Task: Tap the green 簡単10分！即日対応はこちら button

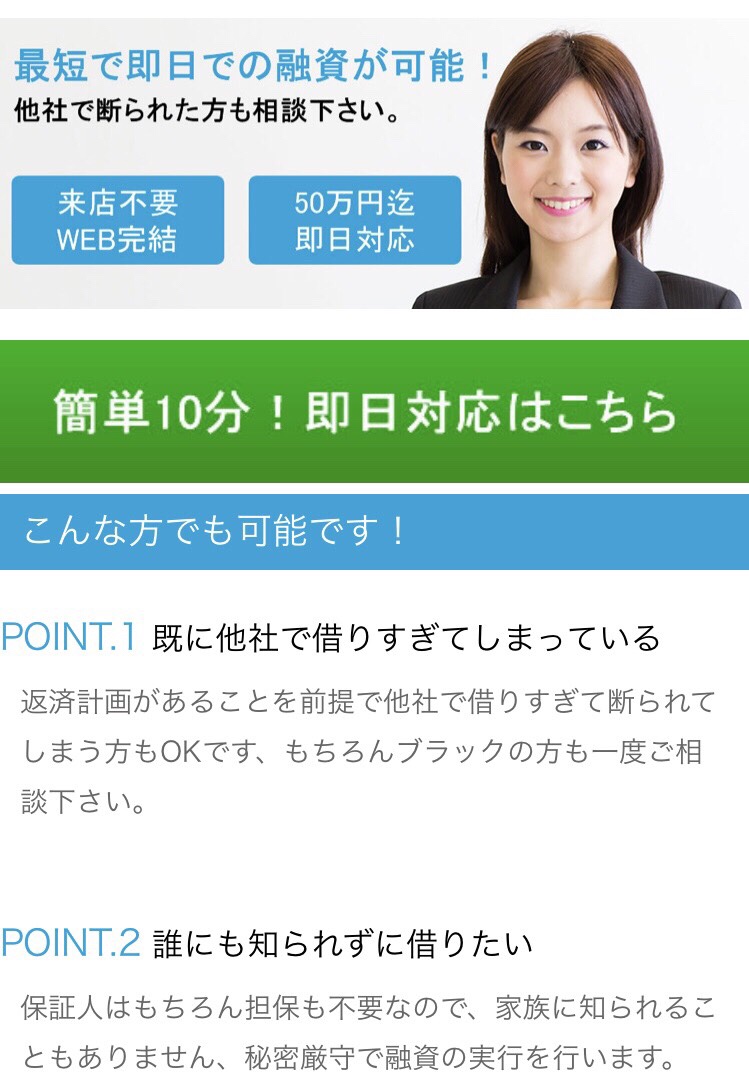Action: click(x=374, y=412)
